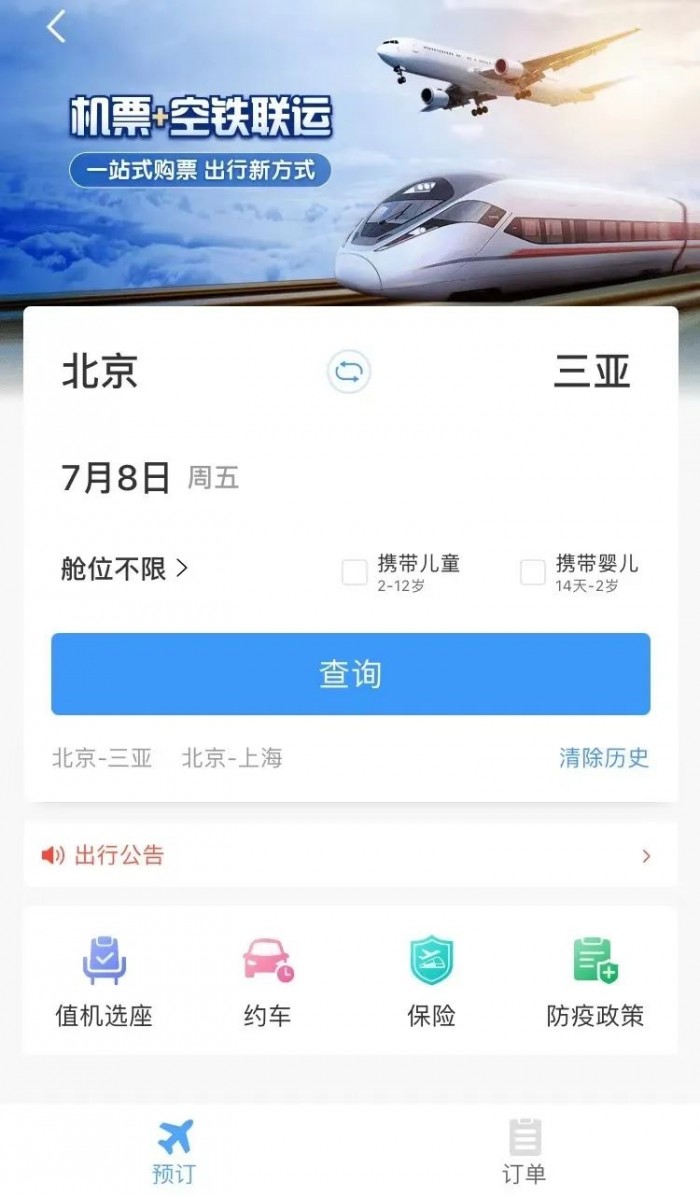Switch to the 订单 tab

(x=524, y=1150)
